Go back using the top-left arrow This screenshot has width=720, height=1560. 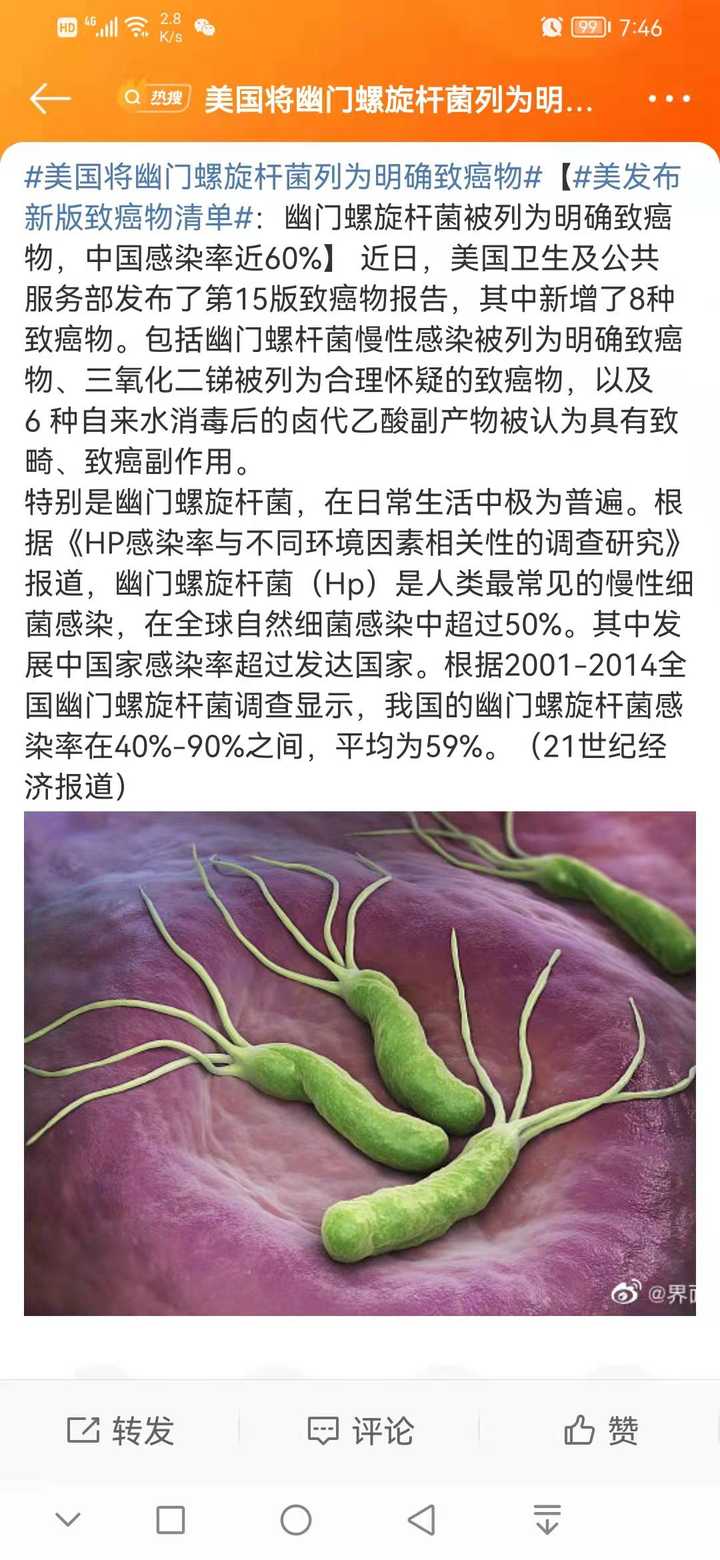point(50,98)
